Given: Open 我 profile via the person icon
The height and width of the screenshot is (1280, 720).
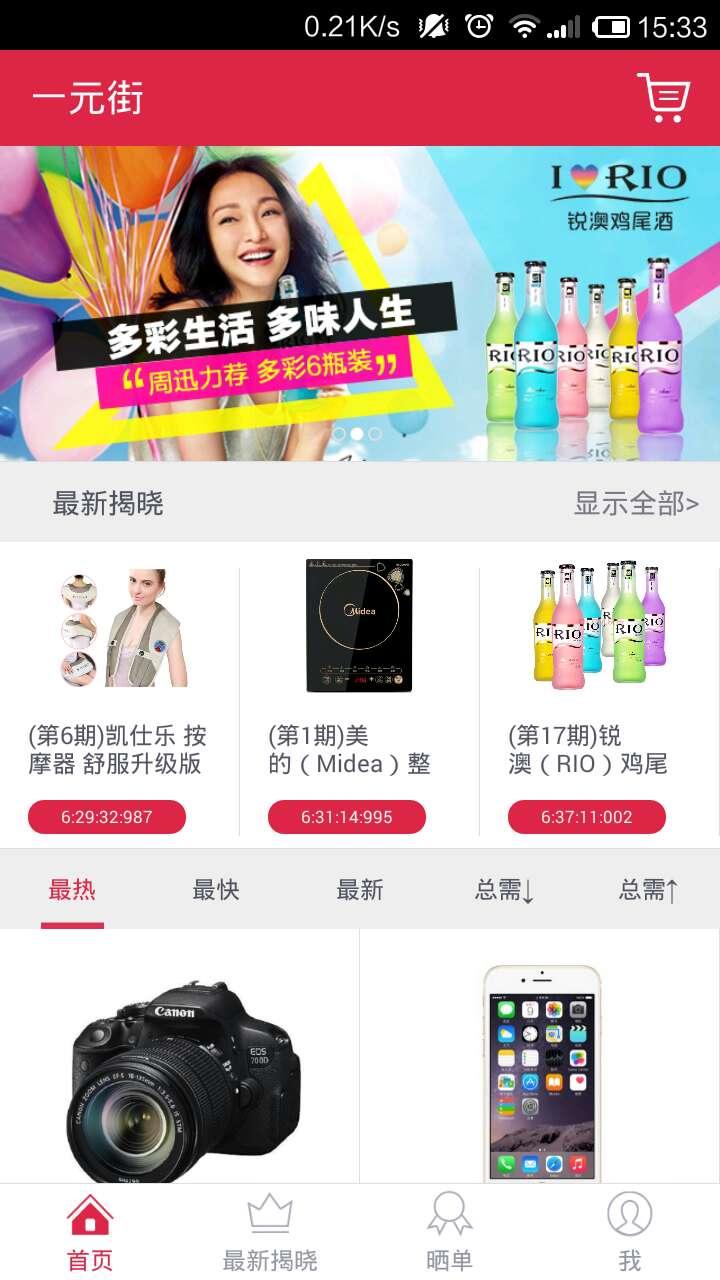Looking at the screenshot, I should pyautogui.click(x=629, y=1213).
